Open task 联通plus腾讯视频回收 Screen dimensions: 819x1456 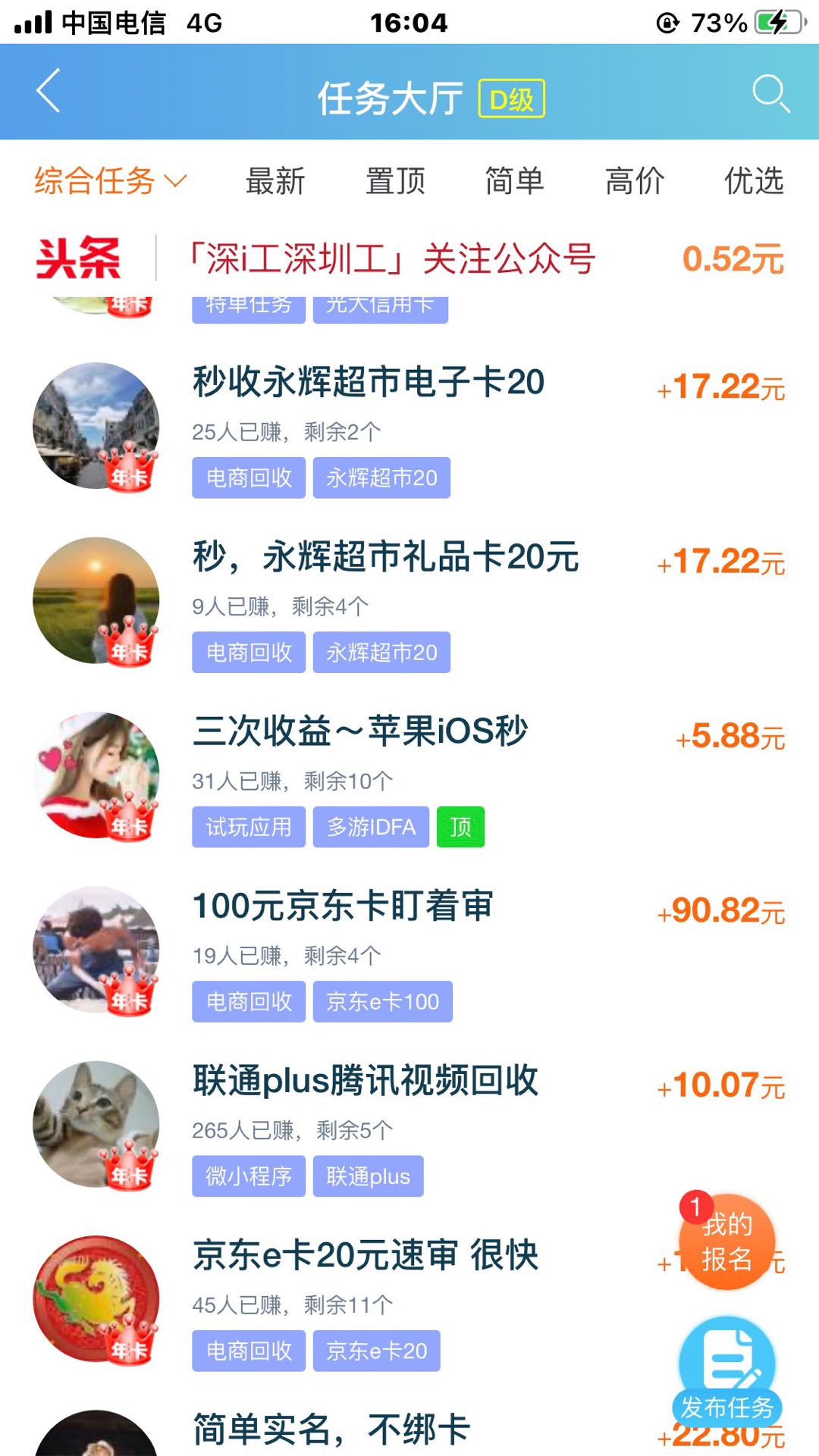pos(366,1081)
